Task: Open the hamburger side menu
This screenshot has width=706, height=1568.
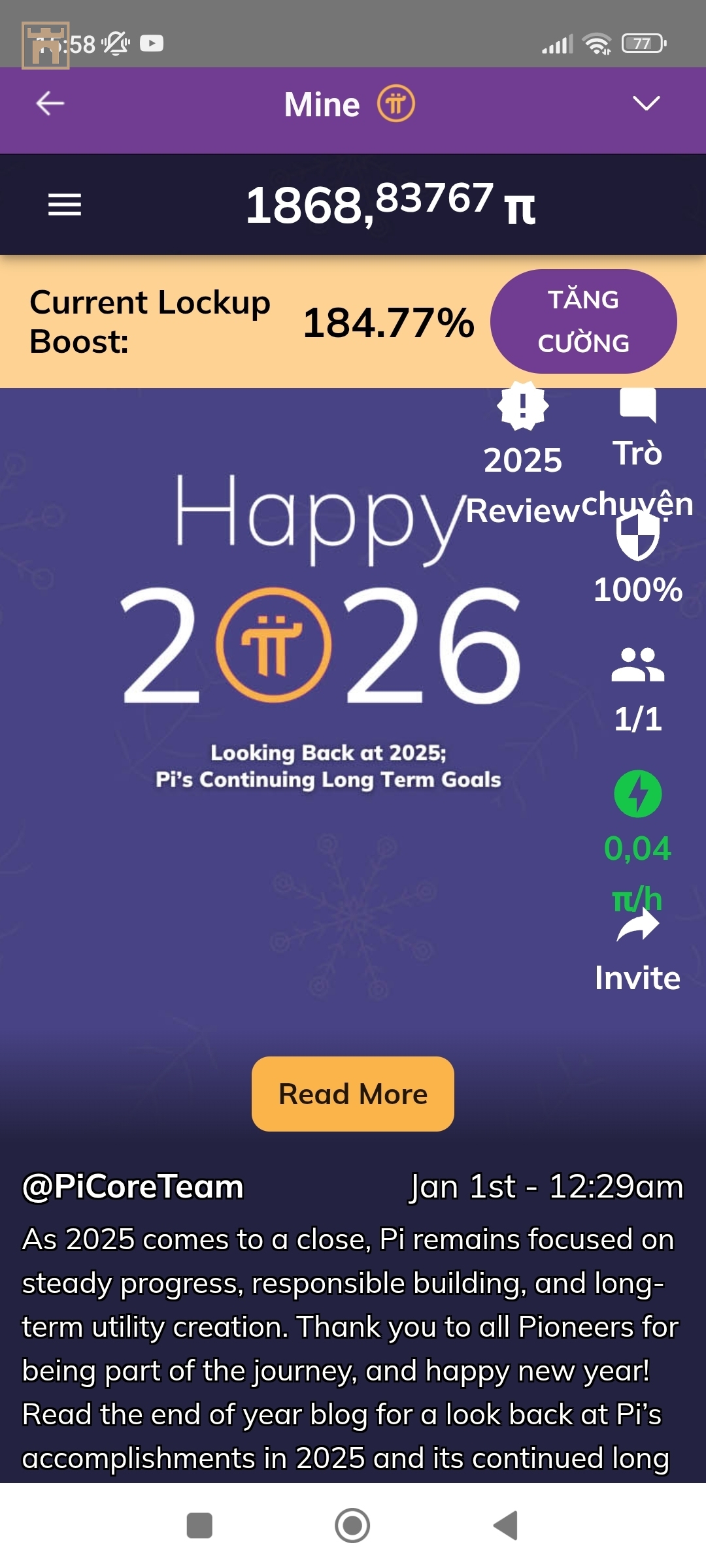Action: [x=65, y=205]
